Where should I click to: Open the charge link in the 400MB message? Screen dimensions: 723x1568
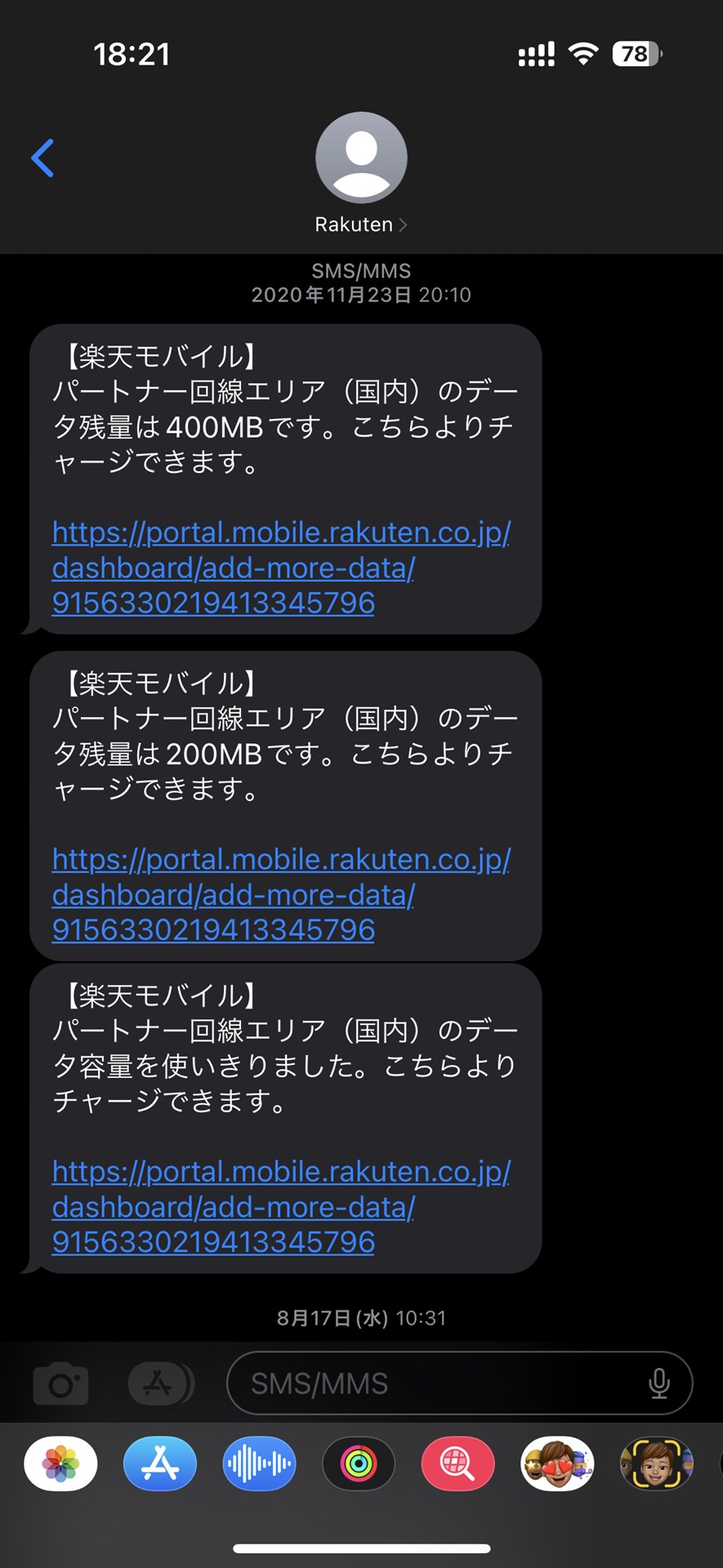(282, 567)
